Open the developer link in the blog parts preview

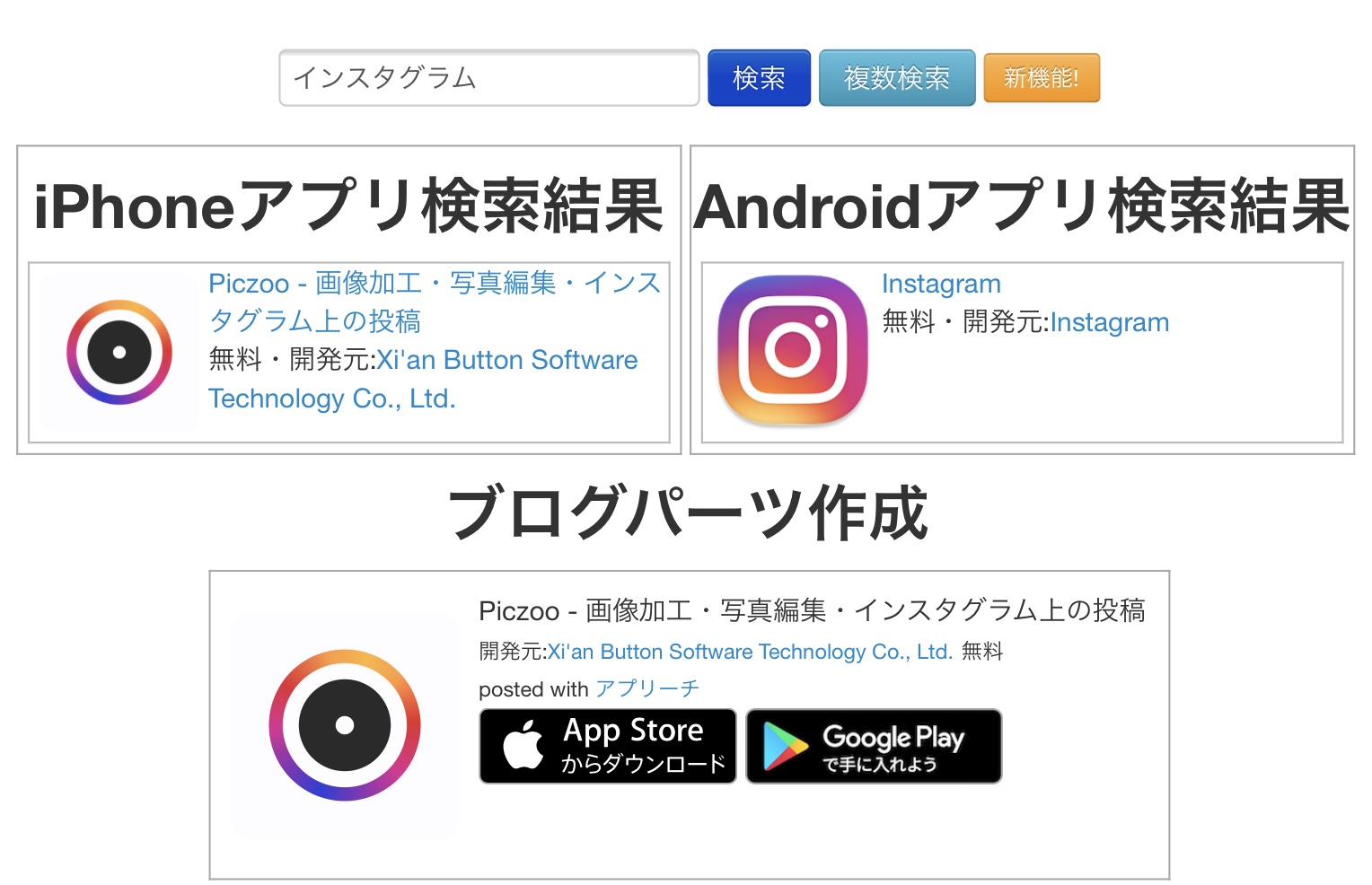pyautogui.click(x=749, y=652)
